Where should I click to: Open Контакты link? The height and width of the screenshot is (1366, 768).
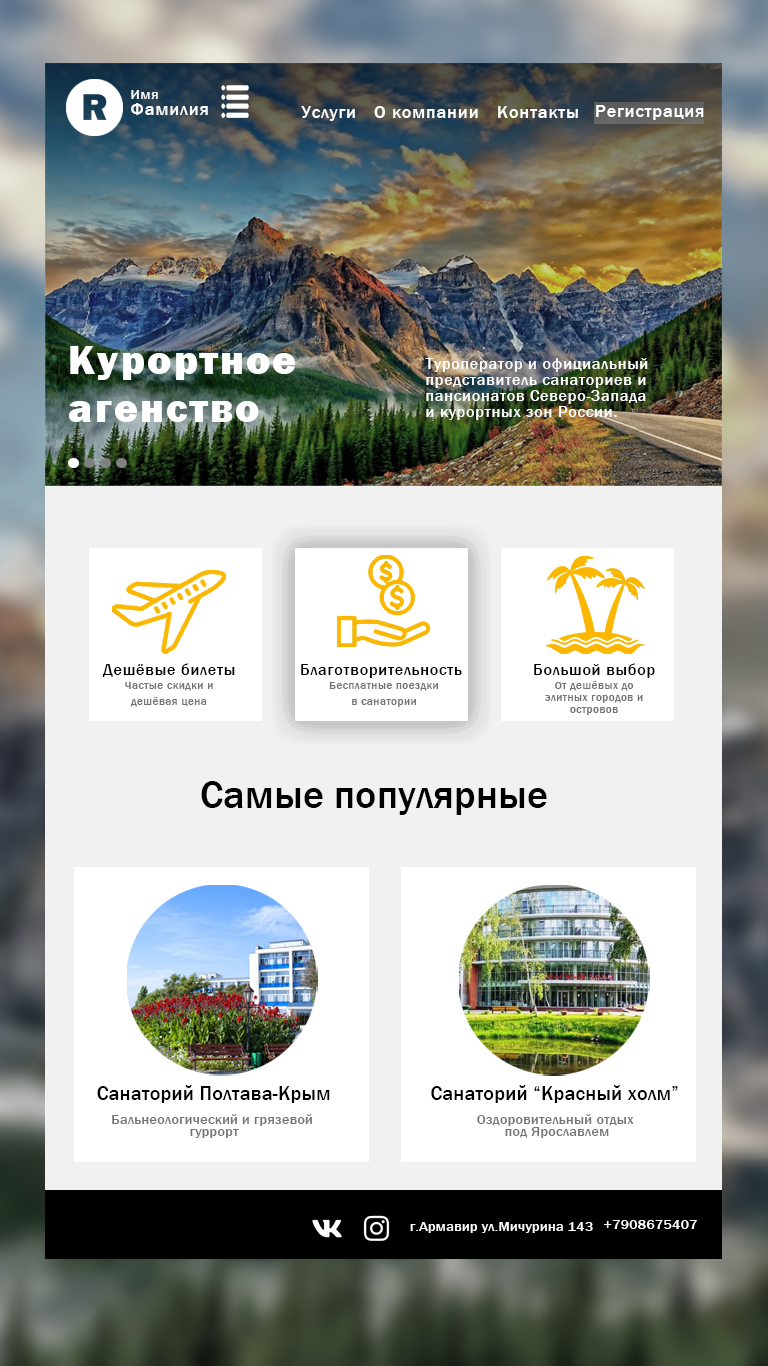pyautogui.click(x=538, y=113)
